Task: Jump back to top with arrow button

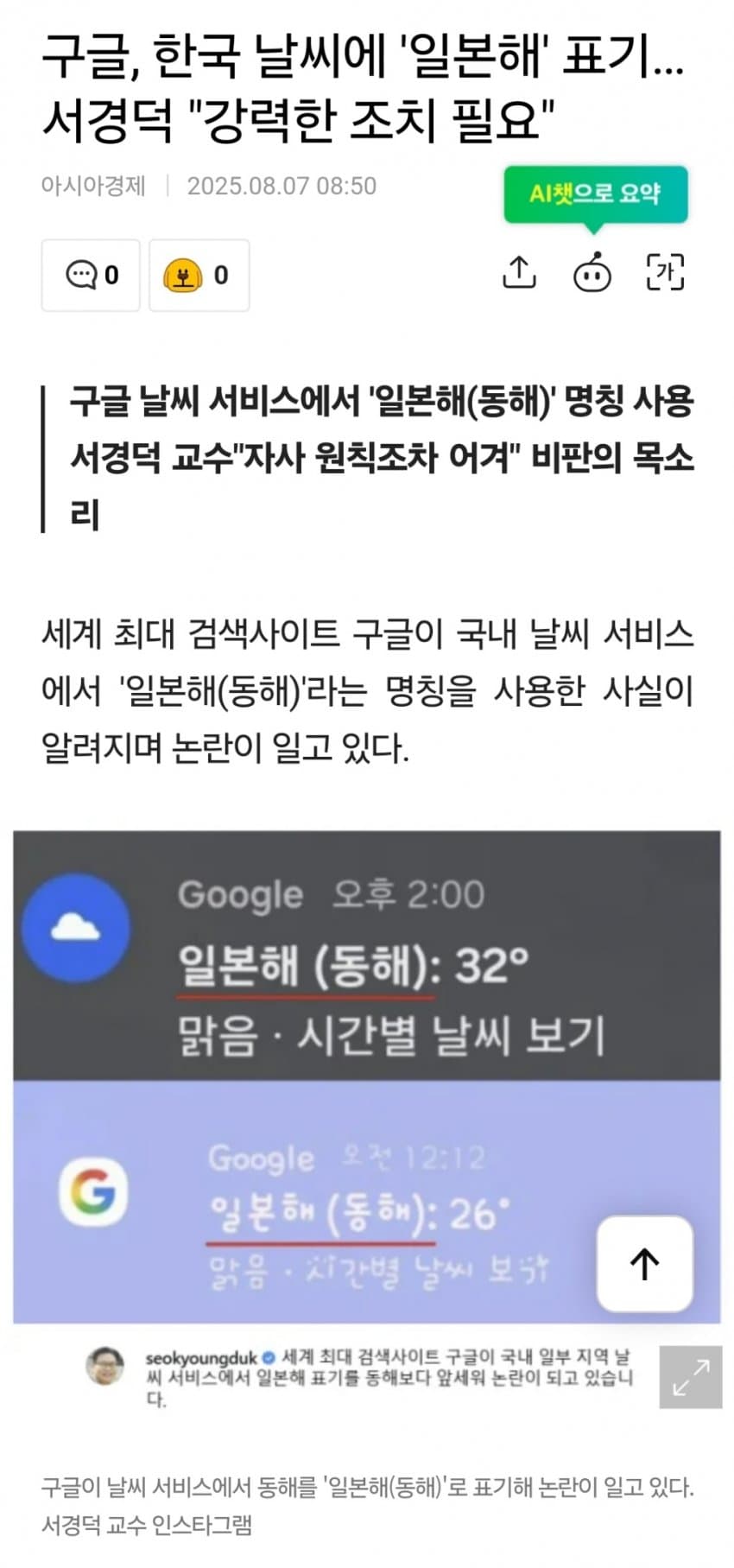Action: tap(644, 1263)
